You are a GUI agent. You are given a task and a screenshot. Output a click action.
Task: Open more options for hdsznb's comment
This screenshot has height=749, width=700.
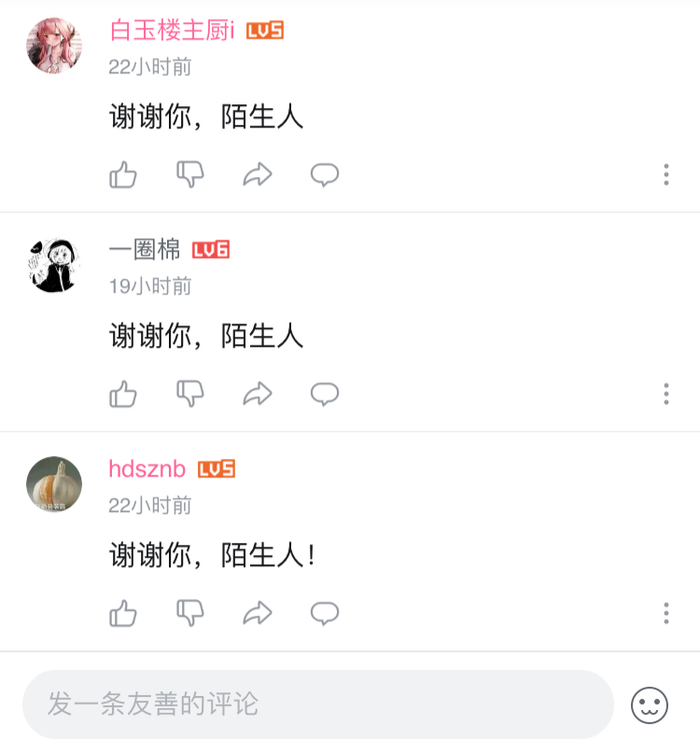pyautogui.click(x=666, y=613)
